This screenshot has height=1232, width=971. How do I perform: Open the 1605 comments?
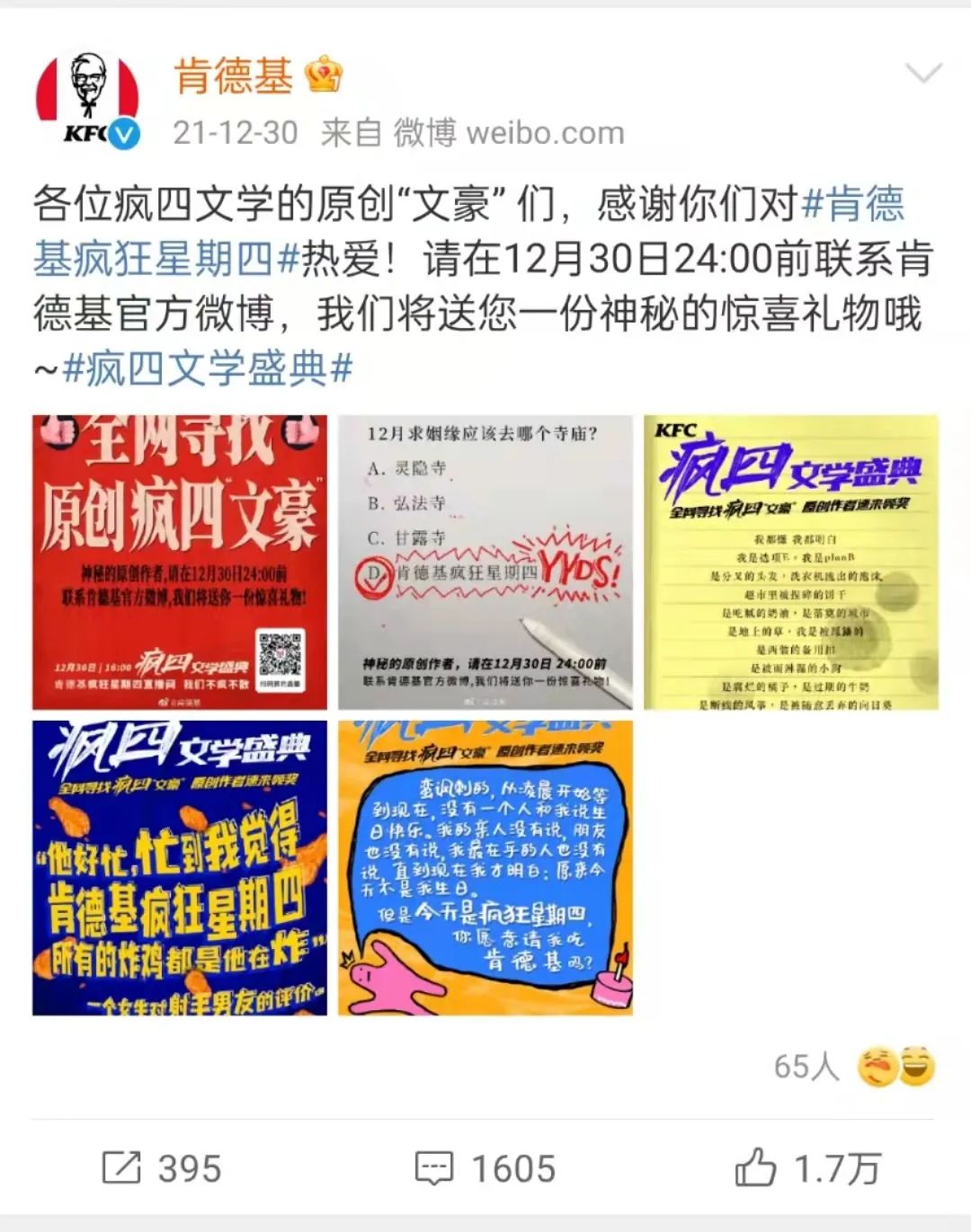point(485,1168)
